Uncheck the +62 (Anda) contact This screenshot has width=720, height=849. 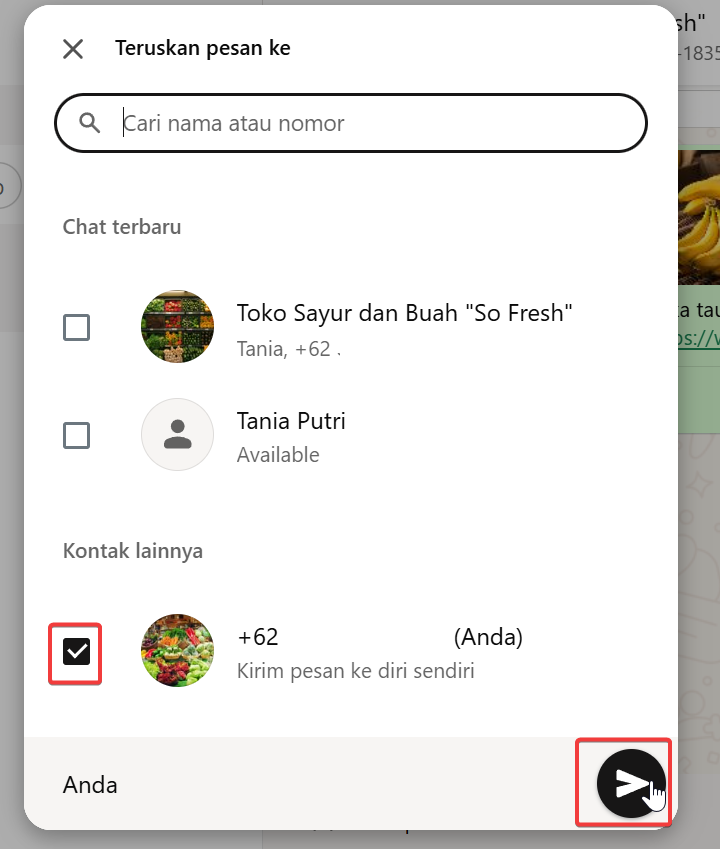pyautogui.click(x=76, y=652)
